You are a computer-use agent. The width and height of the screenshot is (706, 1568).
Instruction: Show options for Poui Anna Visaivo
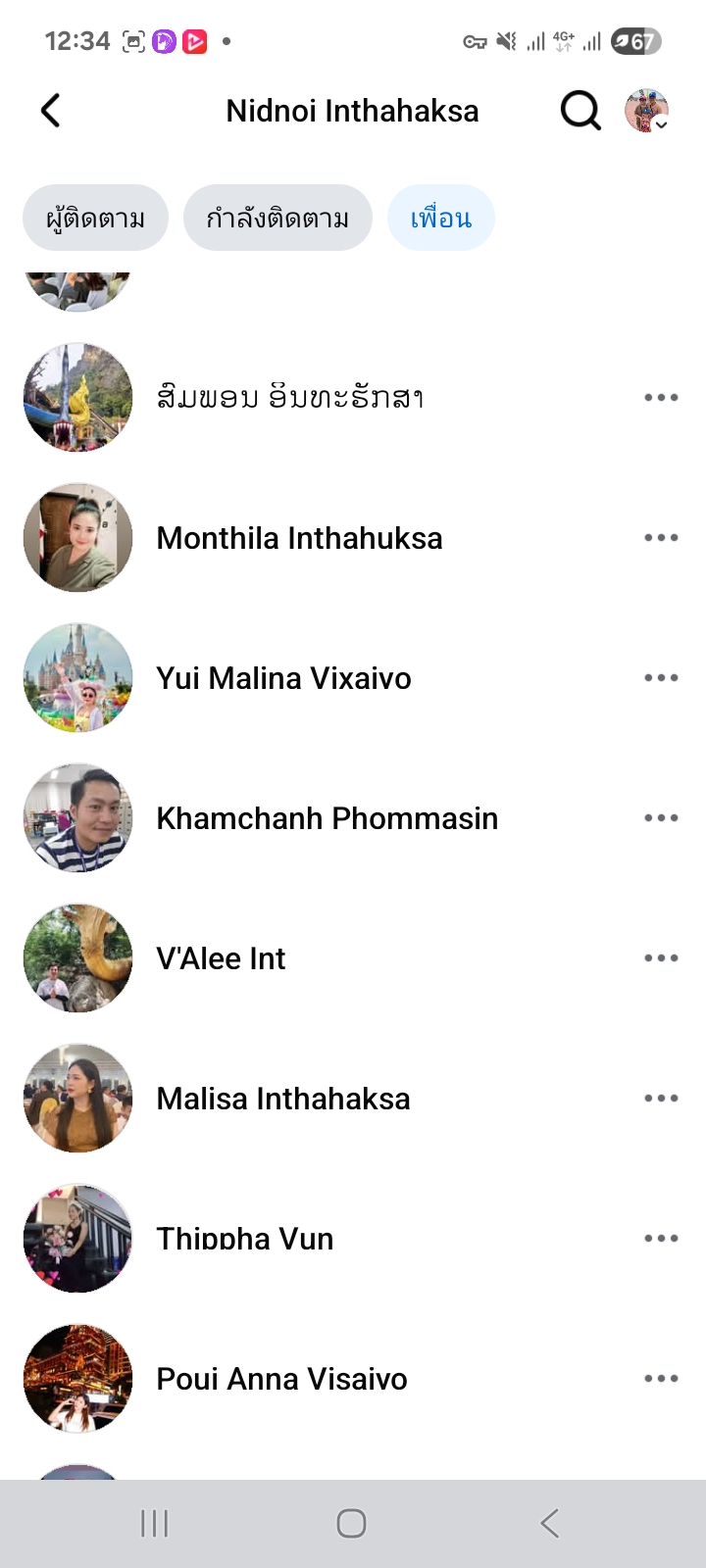661,1379
